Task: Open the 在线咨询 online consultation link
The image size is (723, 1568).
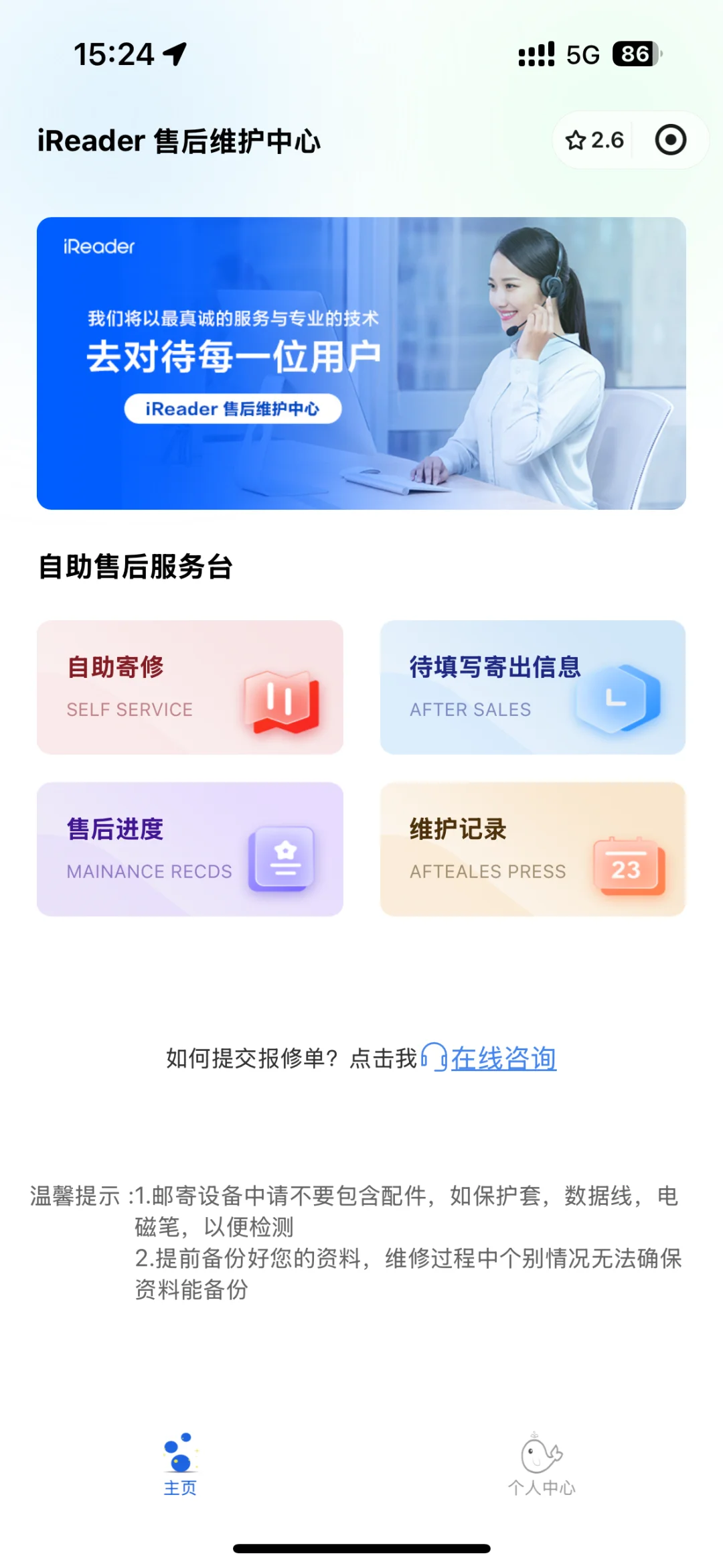Action: [502, 1058]
